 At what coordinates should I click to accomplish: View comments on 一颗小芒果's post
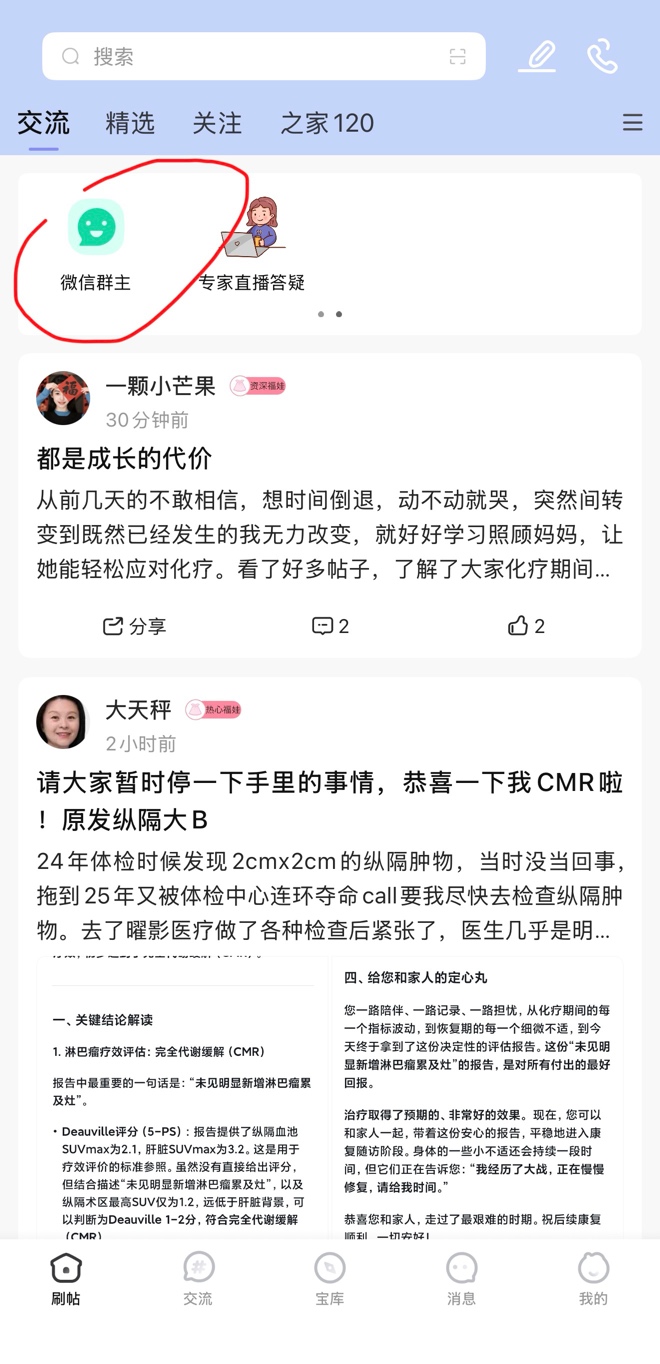click(330, 626)
